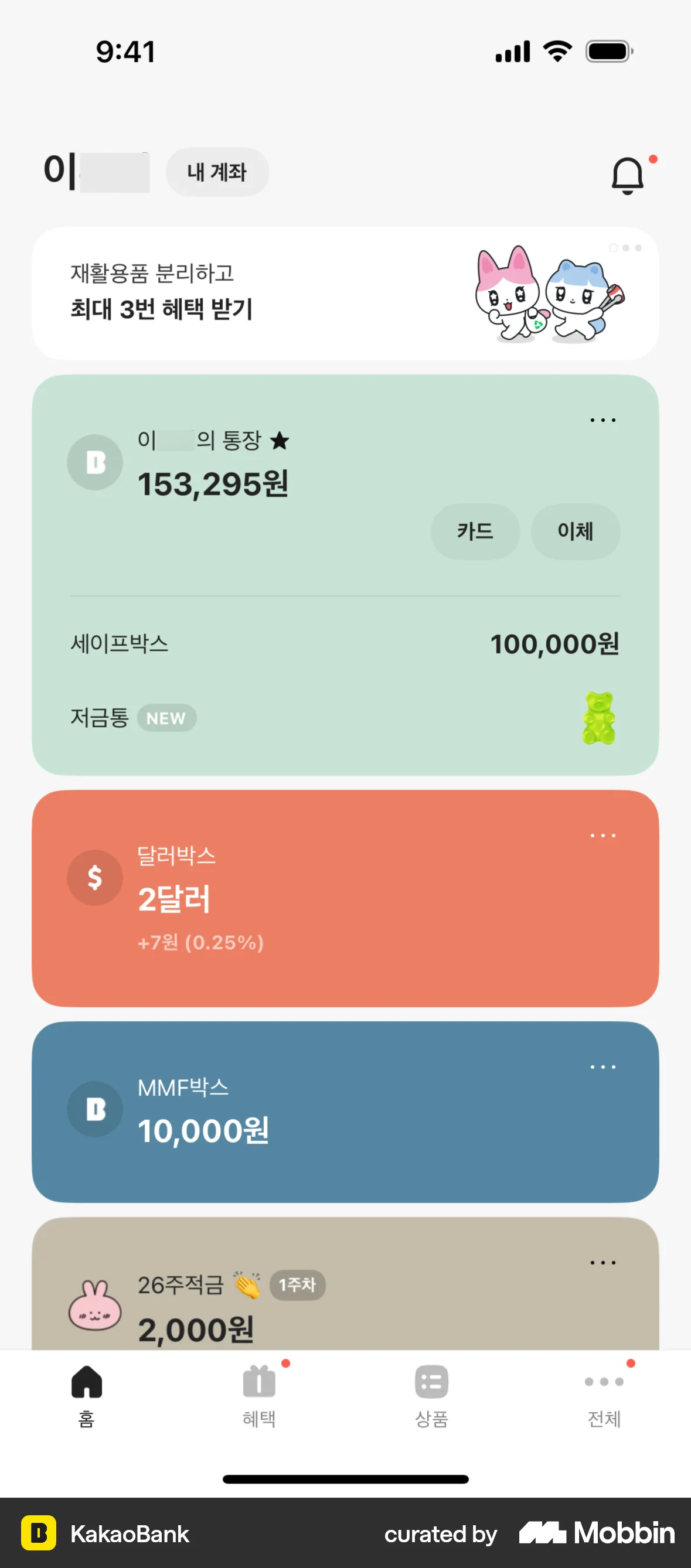
Task: Open the options menu on 달러박스 card
Action: coord(601,835)
